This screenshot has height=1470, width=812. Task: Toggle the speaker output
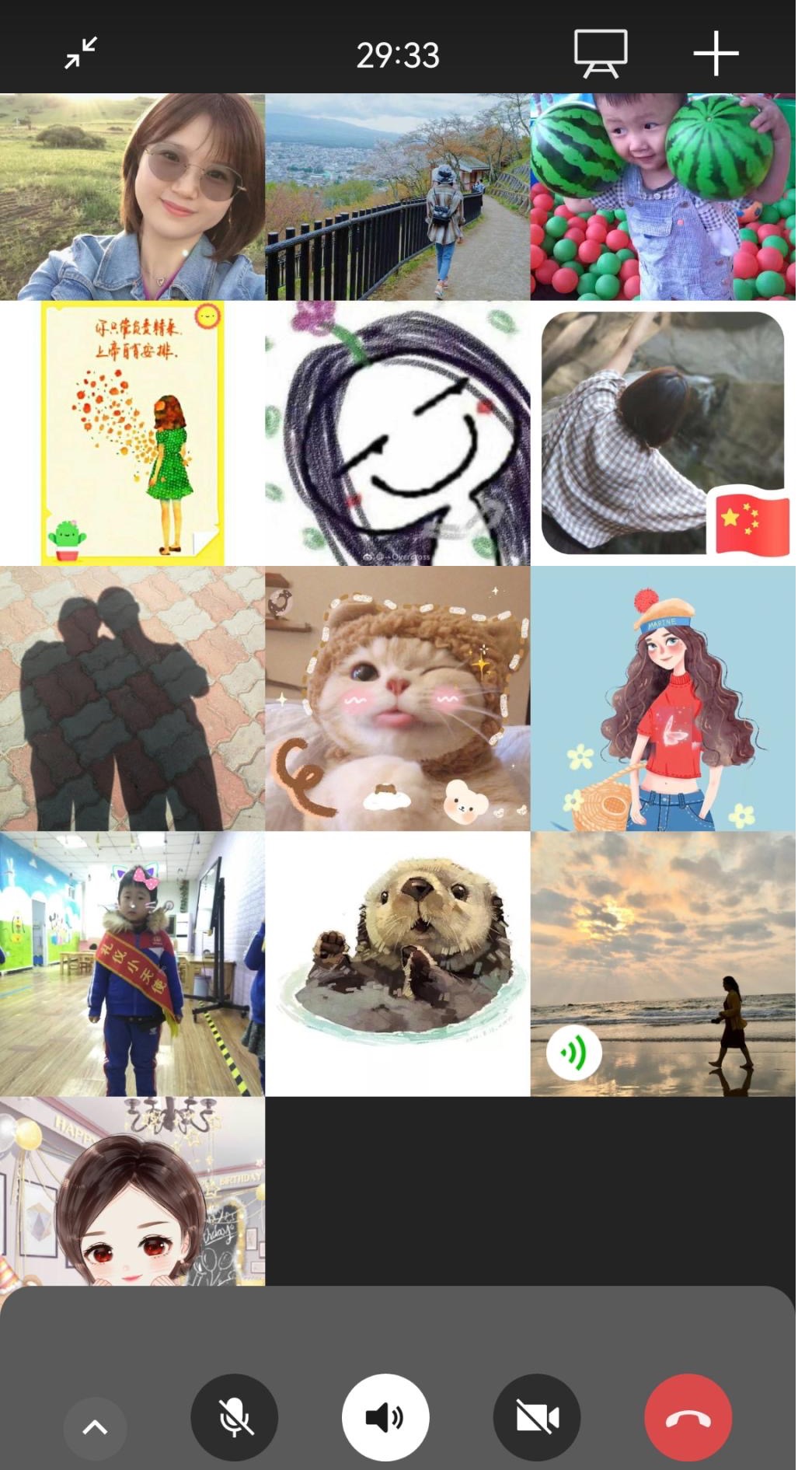point(385,1417)
